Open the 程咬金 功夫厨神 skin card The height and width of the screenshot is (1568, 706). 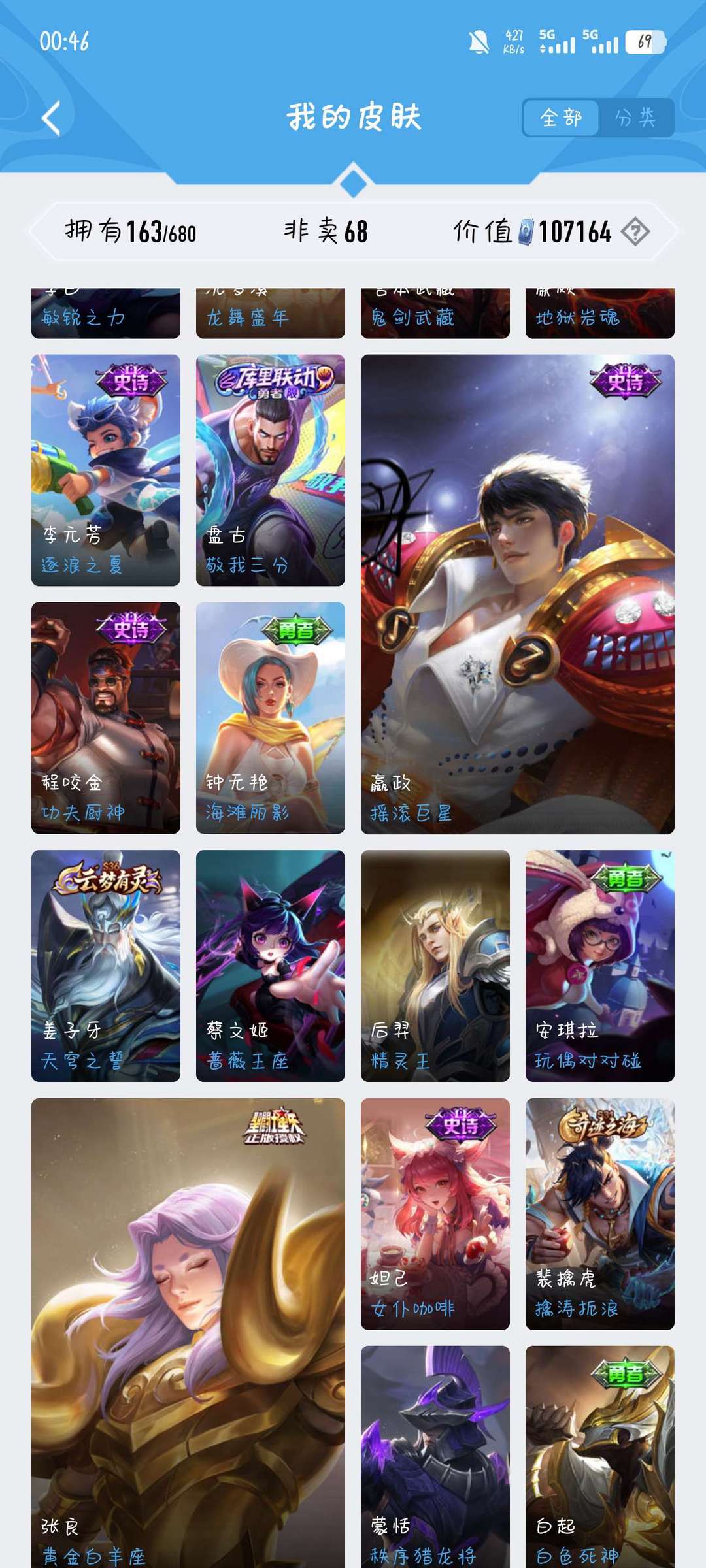pyautogui.click(x=106, y=718)
